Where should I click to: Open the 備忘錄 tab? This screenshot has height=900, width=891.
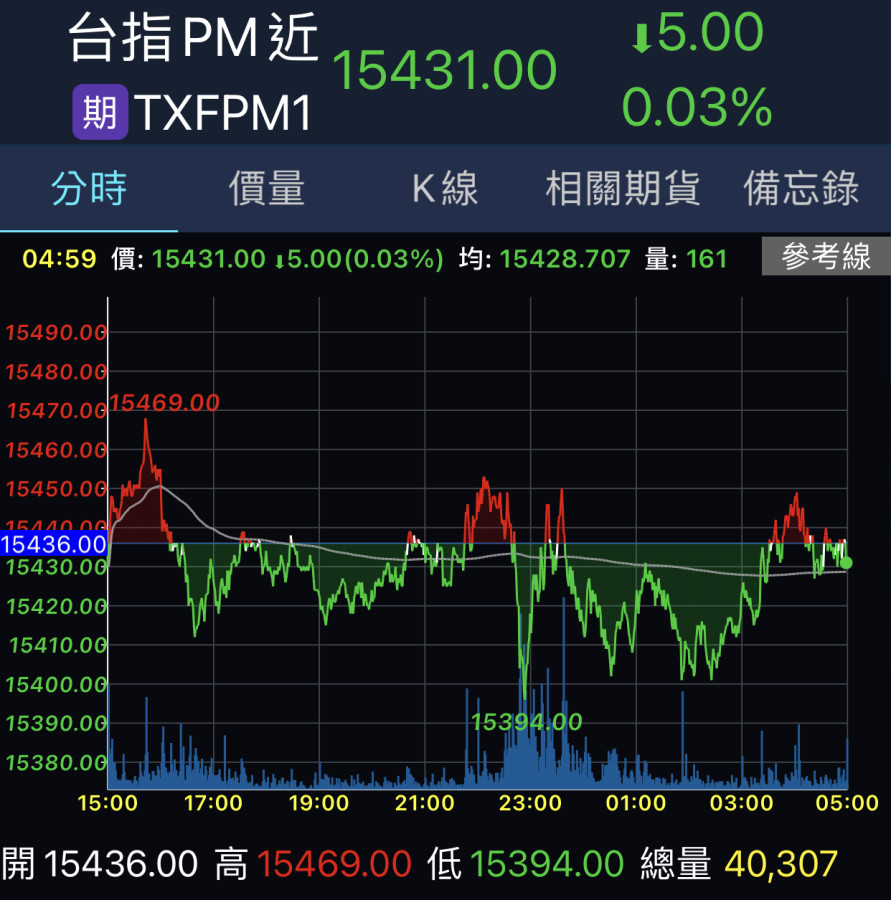[x=801, y=188]
